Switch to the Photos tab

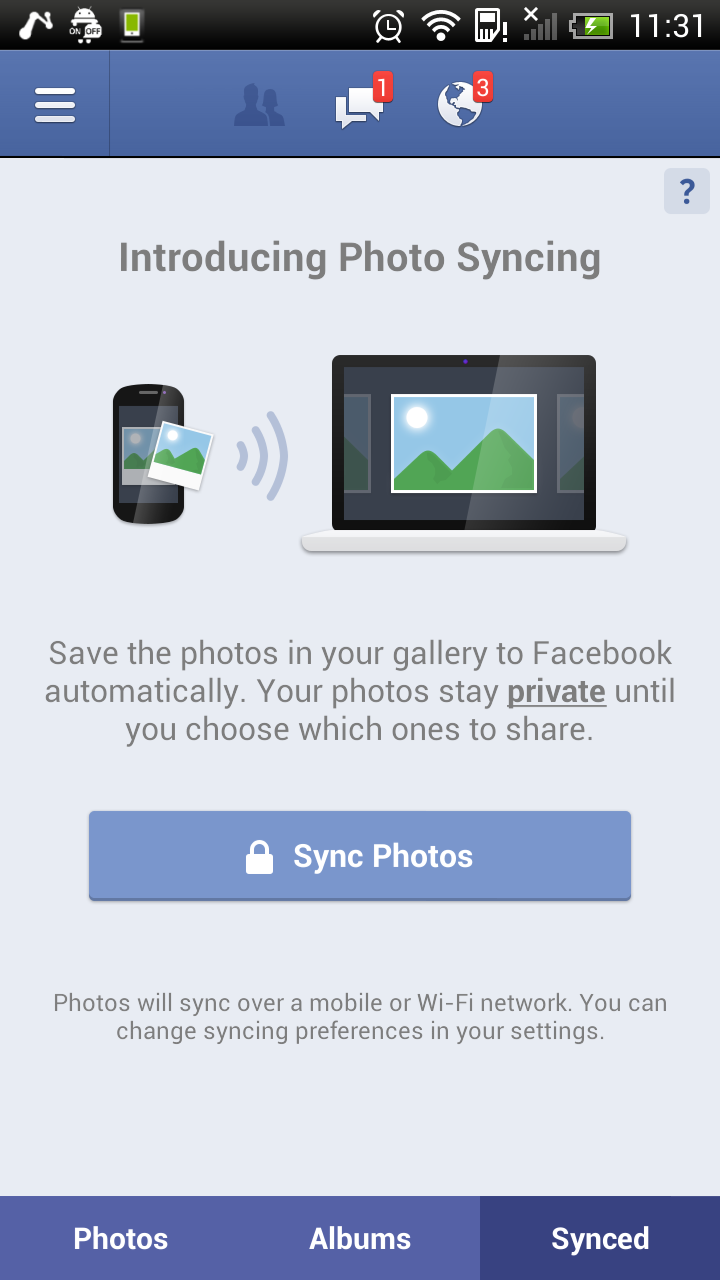[x=120, y=1237]
